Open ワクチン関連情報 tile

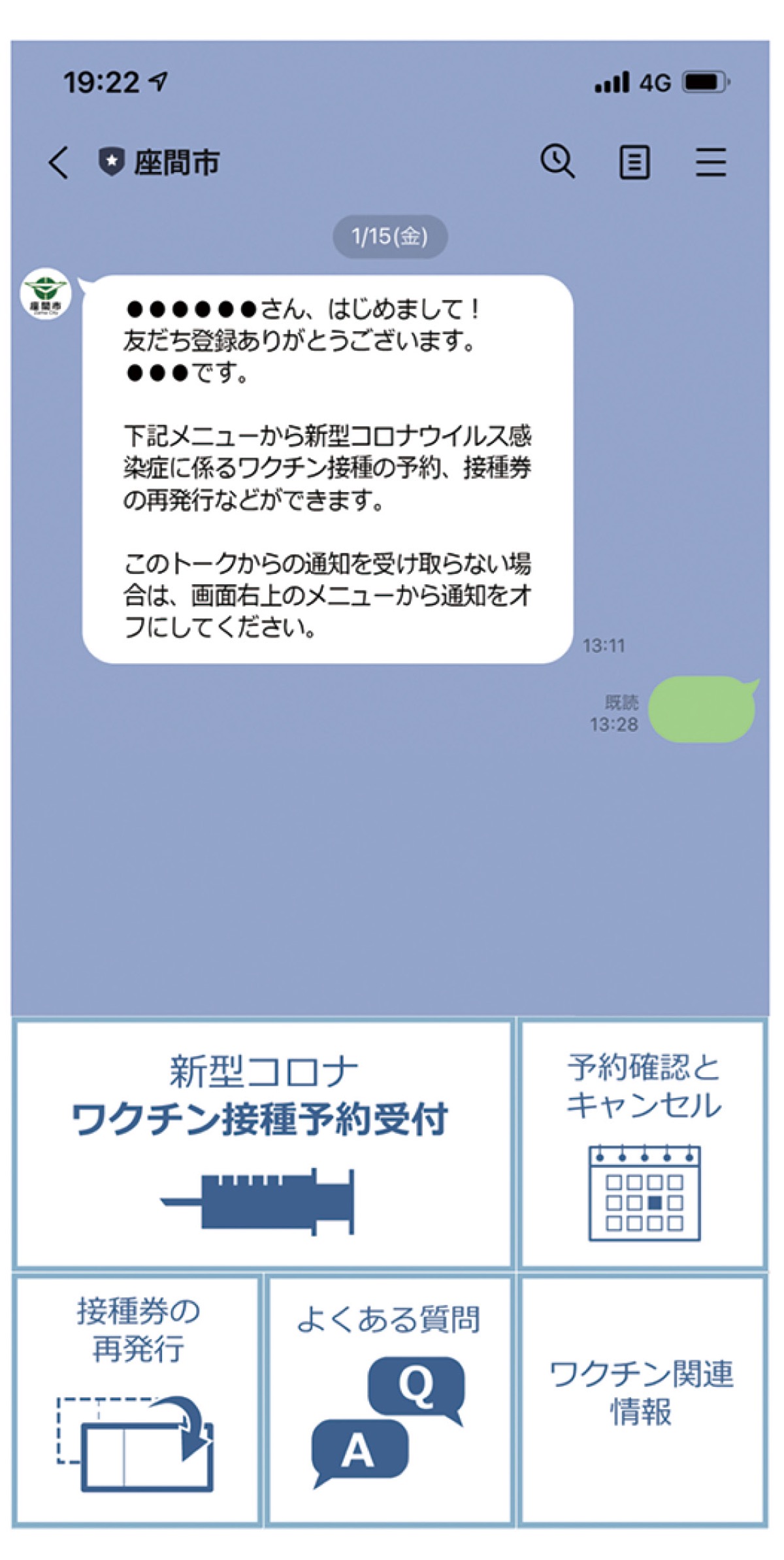pyautogui.click(x=642, y=1399)
